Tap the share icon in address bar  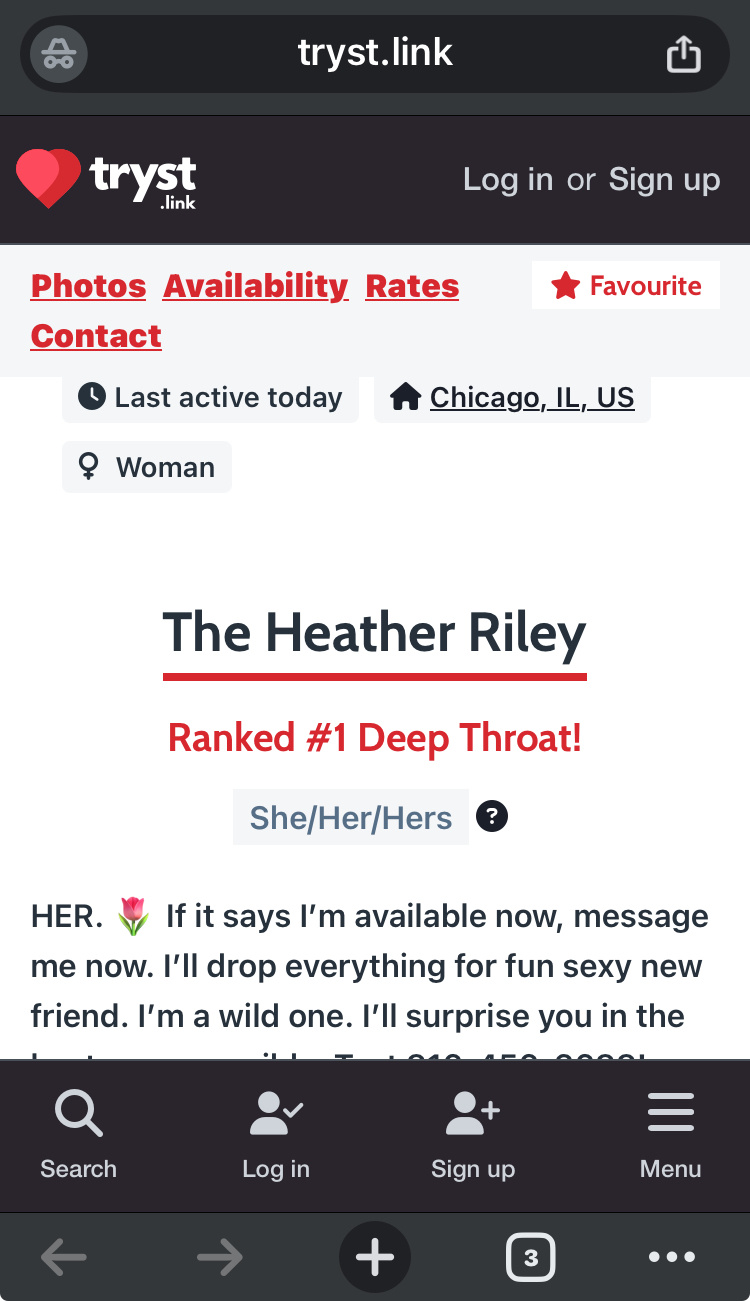(x=684, y=54)
